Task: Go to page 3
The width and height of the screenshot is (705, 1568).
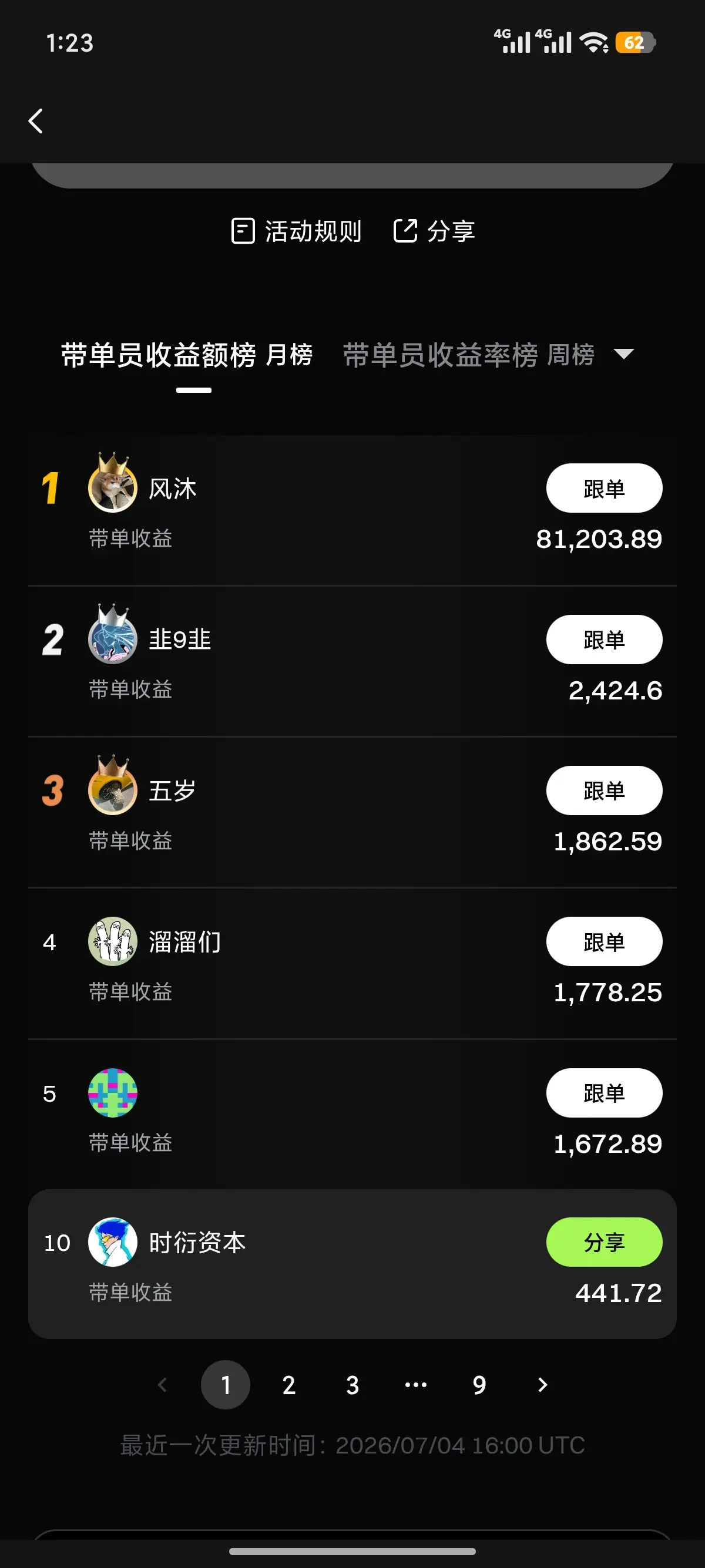Action: (352, 1385)
